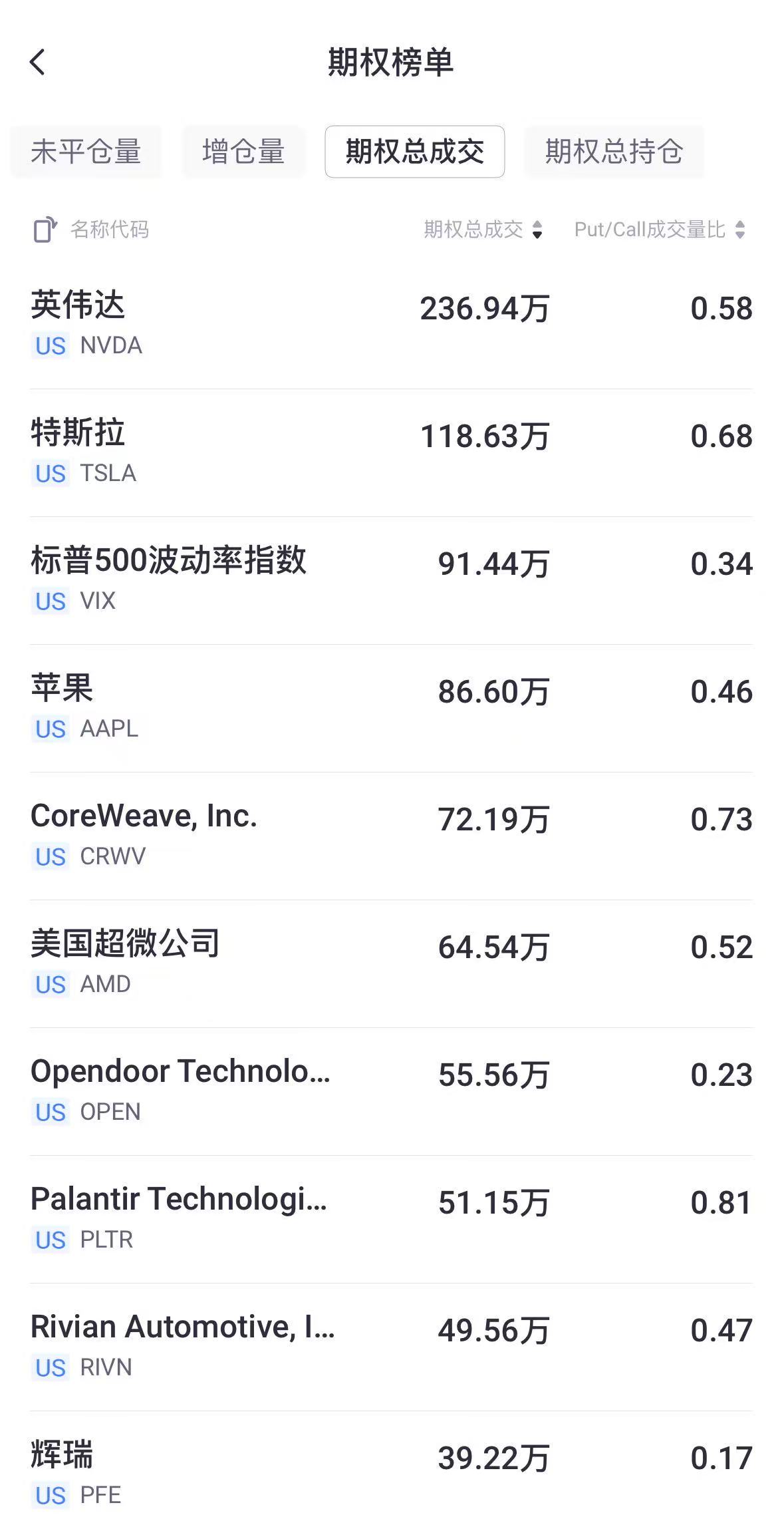Switch to the 增仓量 tab
Viewport: 784px width, 1533px height.
(x=243, y=152)
